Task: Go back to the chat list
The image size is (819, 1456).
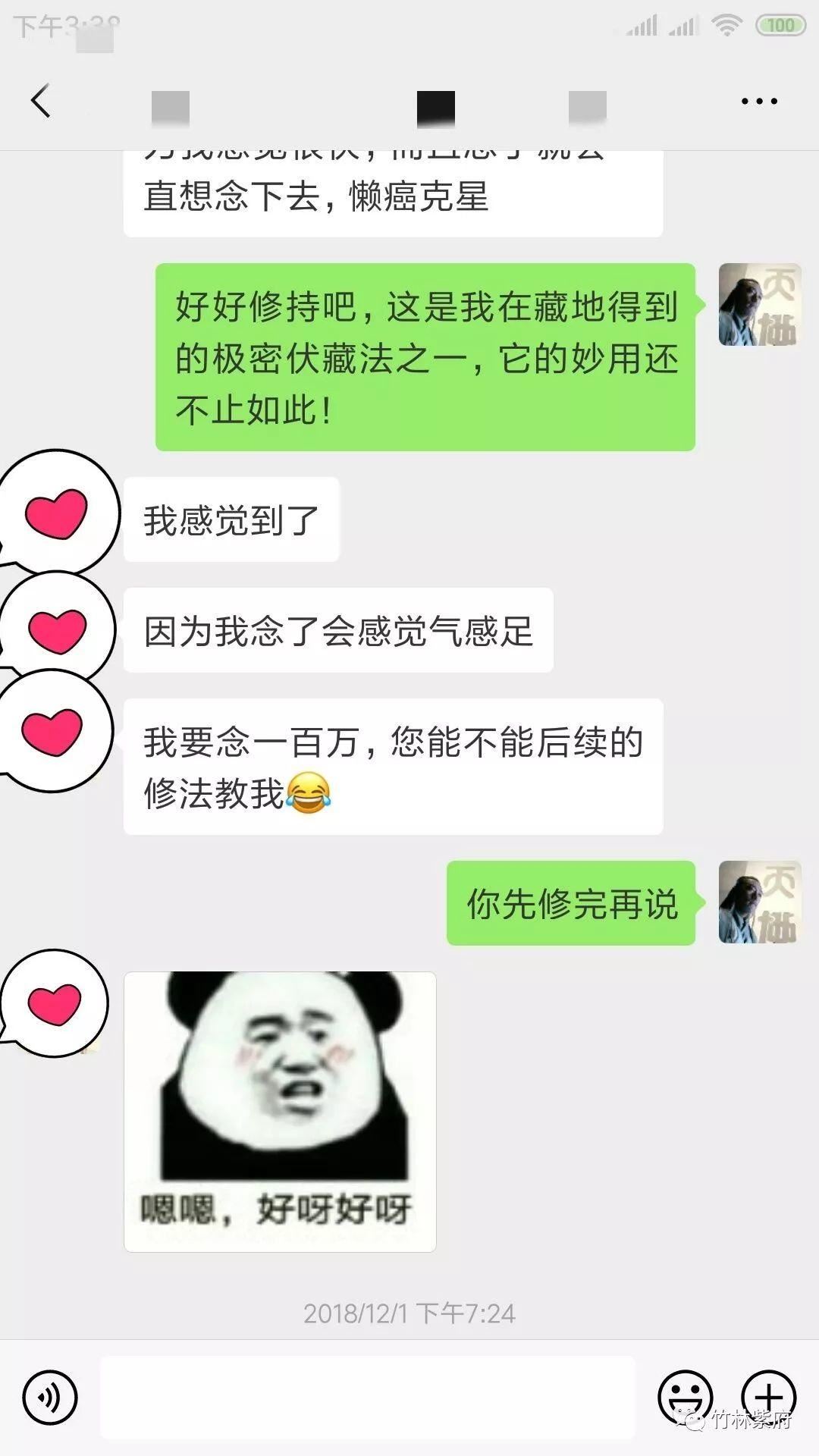Action: coord(41,101)
